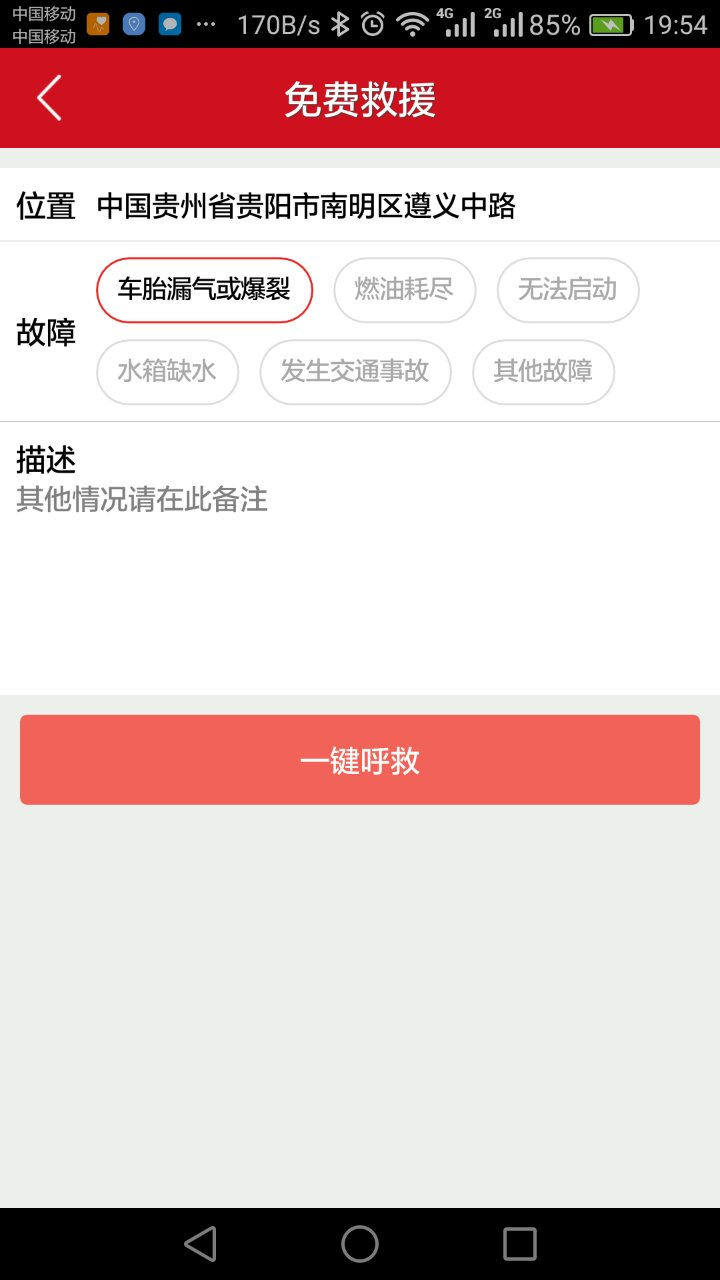
Task: Toggle the 水箱缺水 fault chip
Action: coord(167,371)
